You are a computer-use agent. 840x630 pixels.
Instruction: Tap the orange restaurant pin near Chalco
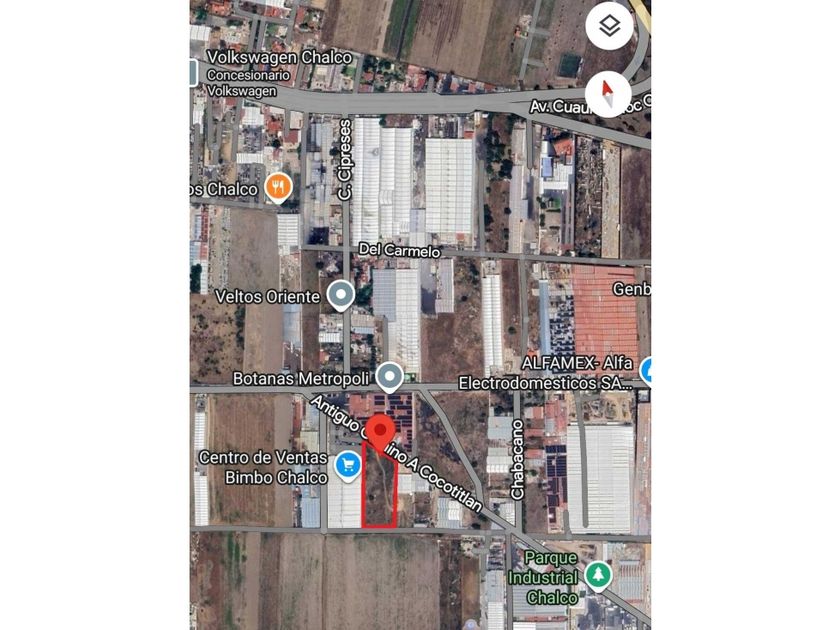tap(278, 189)
